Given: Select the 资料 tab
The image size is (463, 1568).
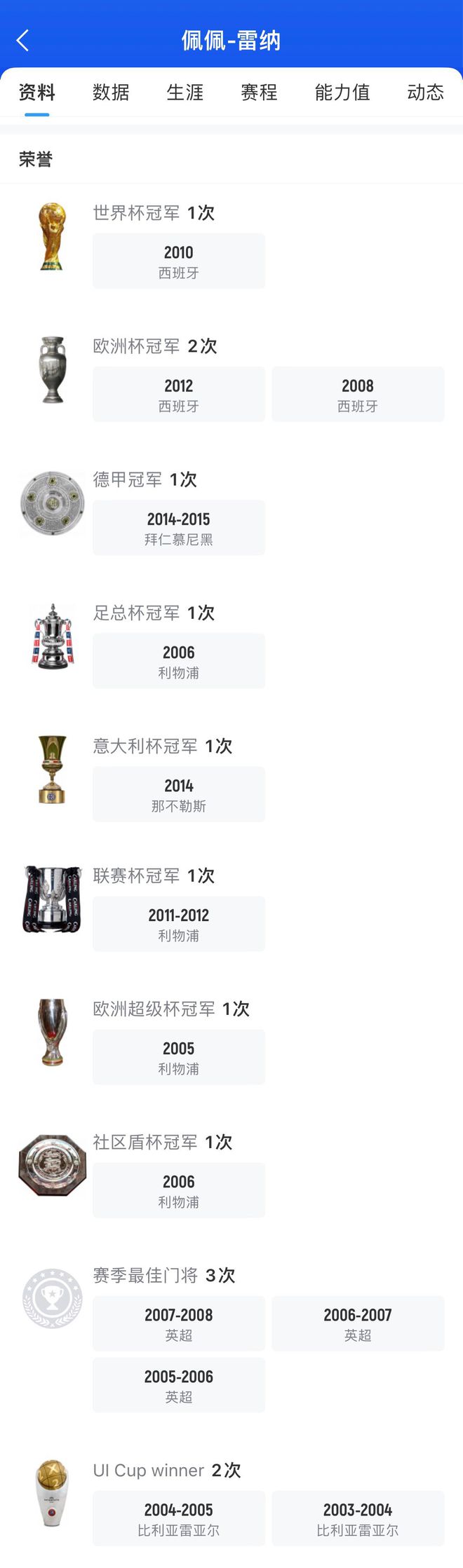Looking at the screenshot, I should click(x=36, y=93).
